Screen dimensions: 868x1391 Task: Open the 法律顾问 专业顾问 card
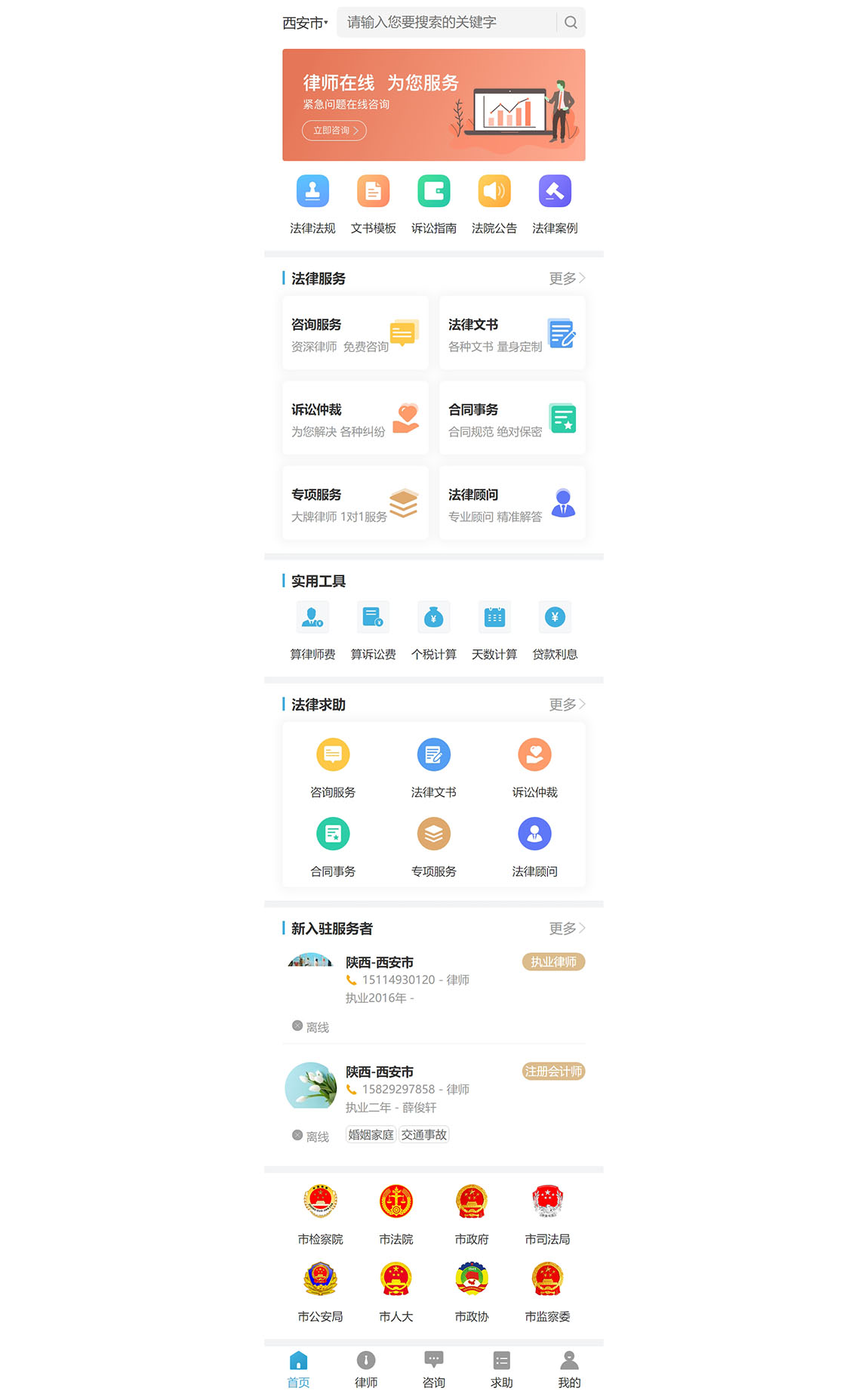(x=512, y=504)
